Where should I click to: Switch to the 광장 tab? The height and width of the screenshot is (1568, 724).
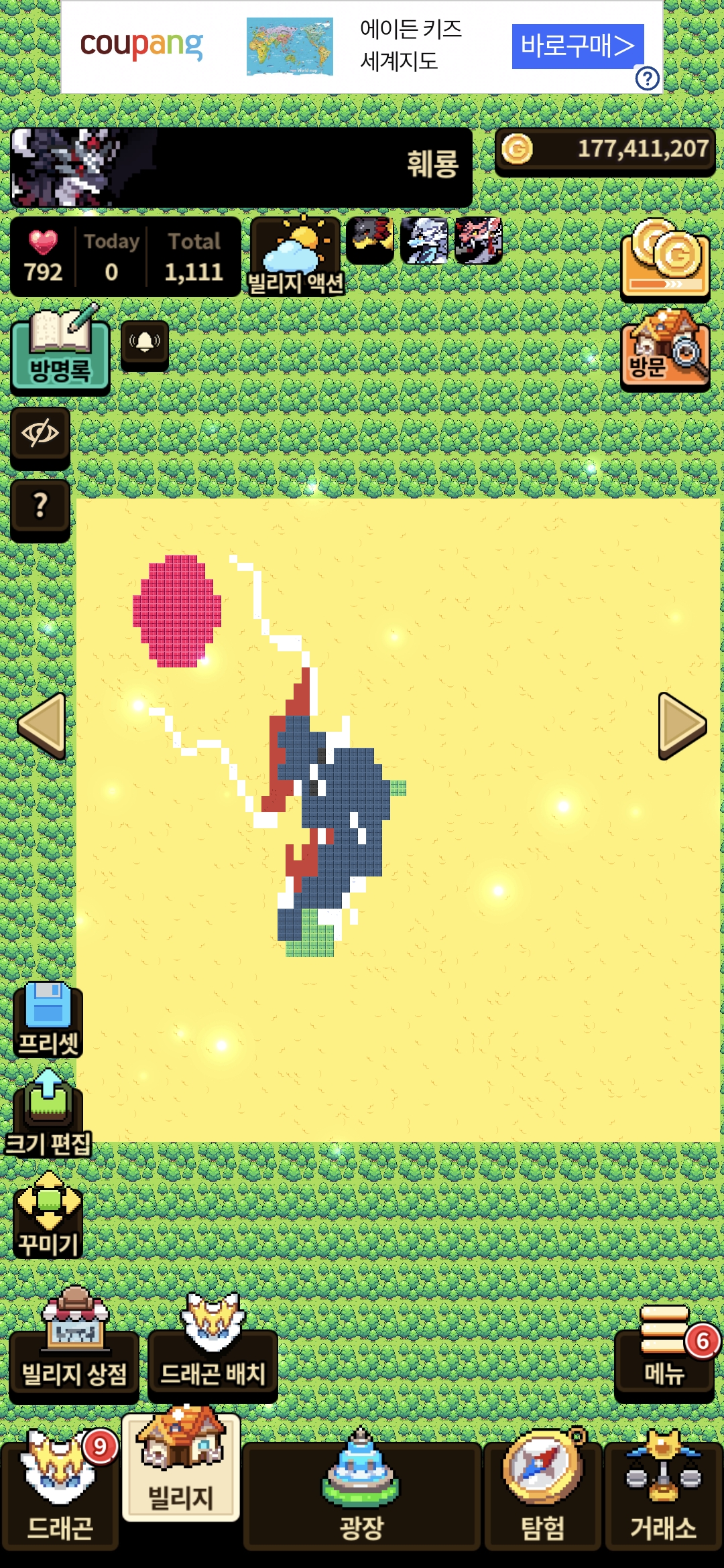coord(361,1493)
